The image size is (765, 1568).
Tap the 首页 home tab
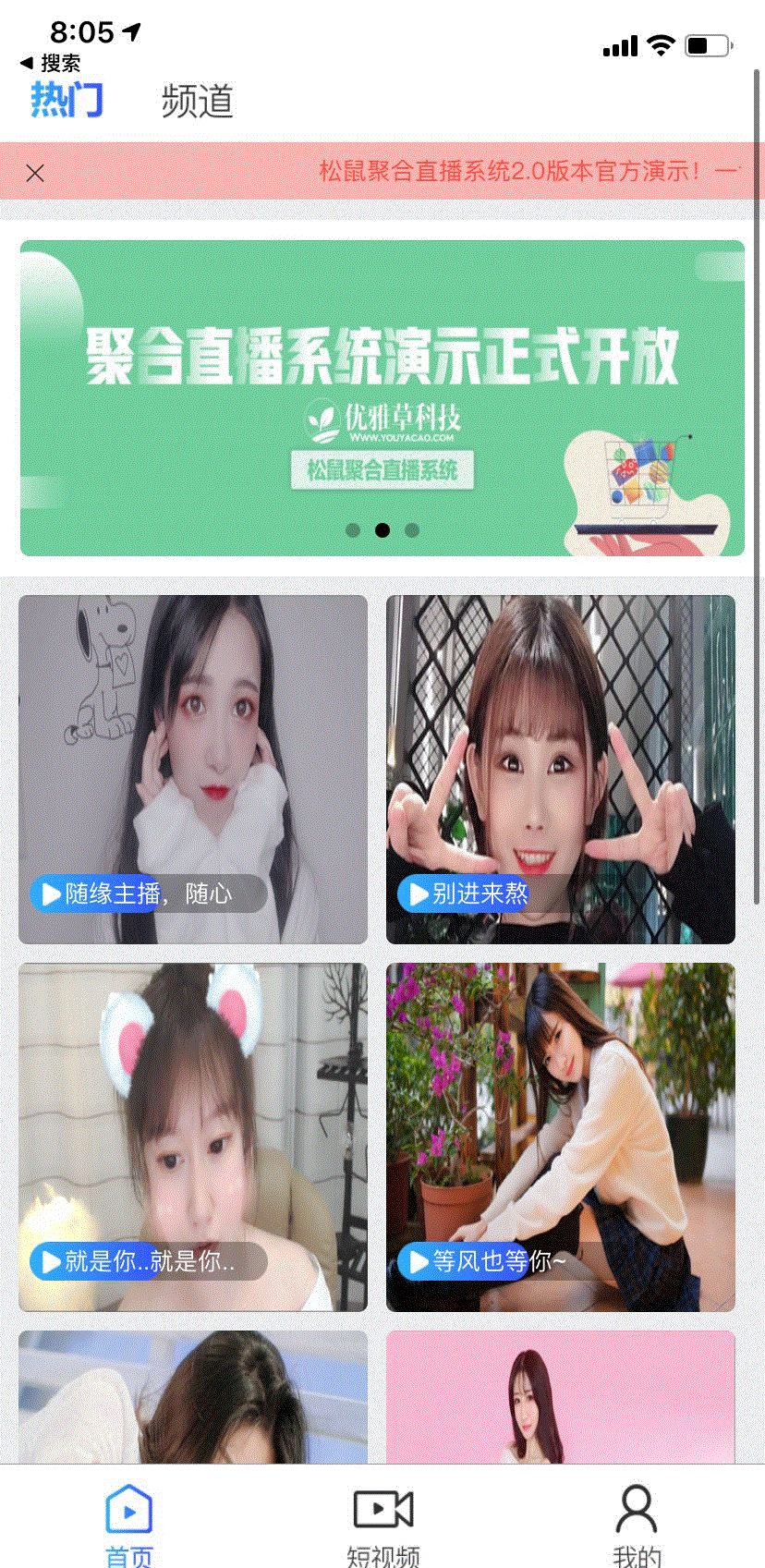(128, 1523)
